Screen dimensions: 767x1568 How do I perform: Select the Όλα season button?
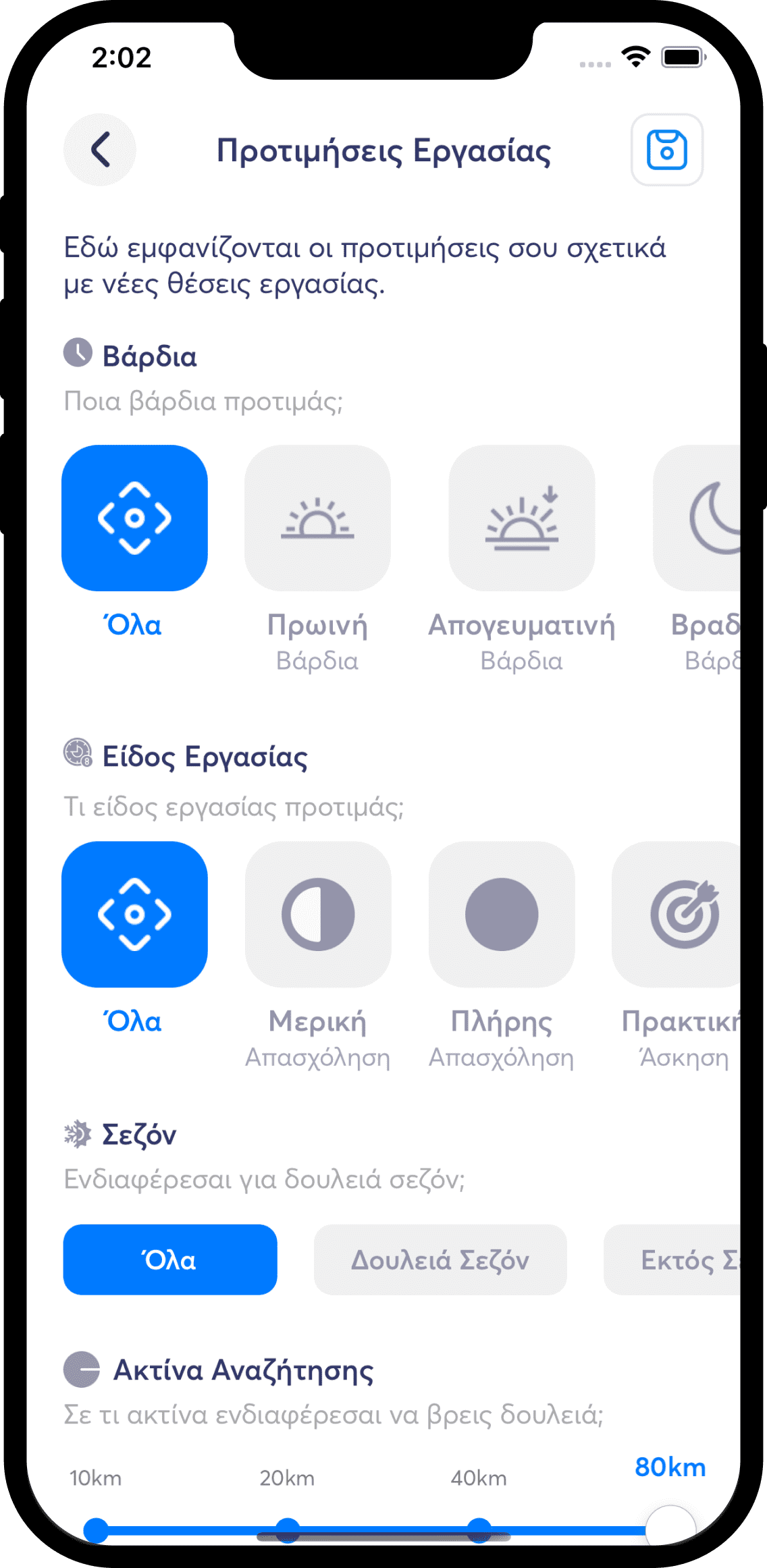click(169, 1260)
